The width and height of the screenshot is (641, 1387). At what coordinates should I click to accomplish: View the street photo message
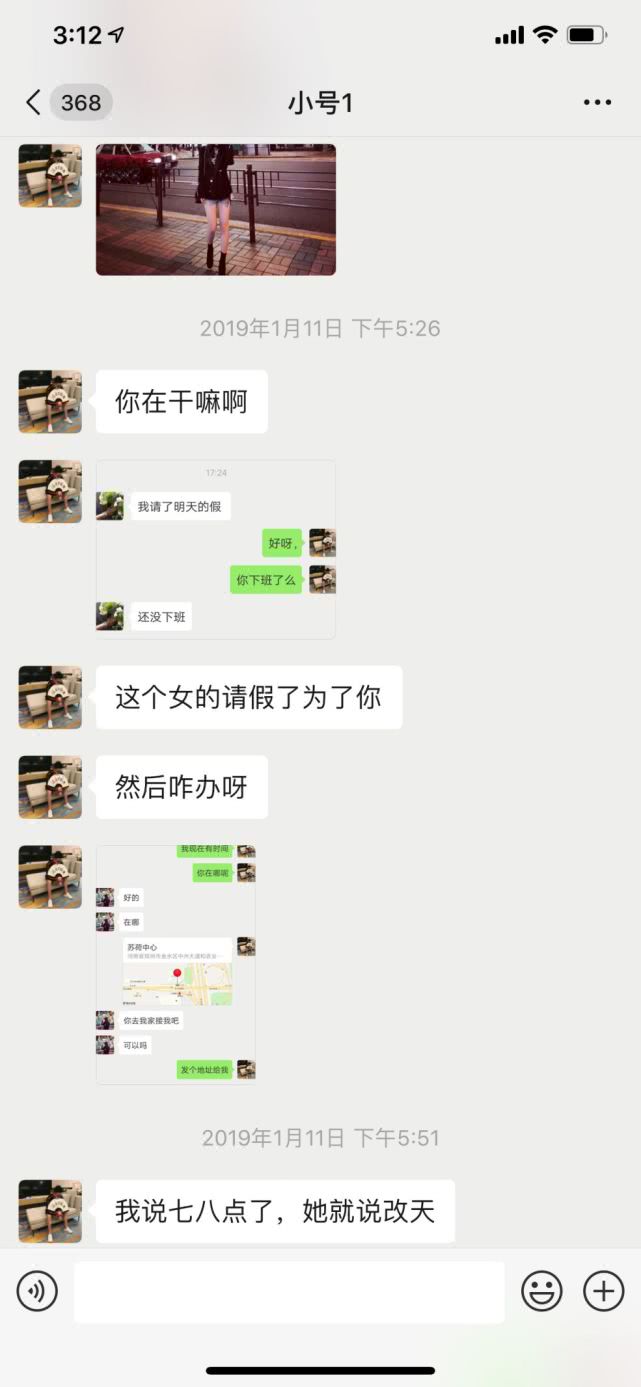[x=215, y=209]
